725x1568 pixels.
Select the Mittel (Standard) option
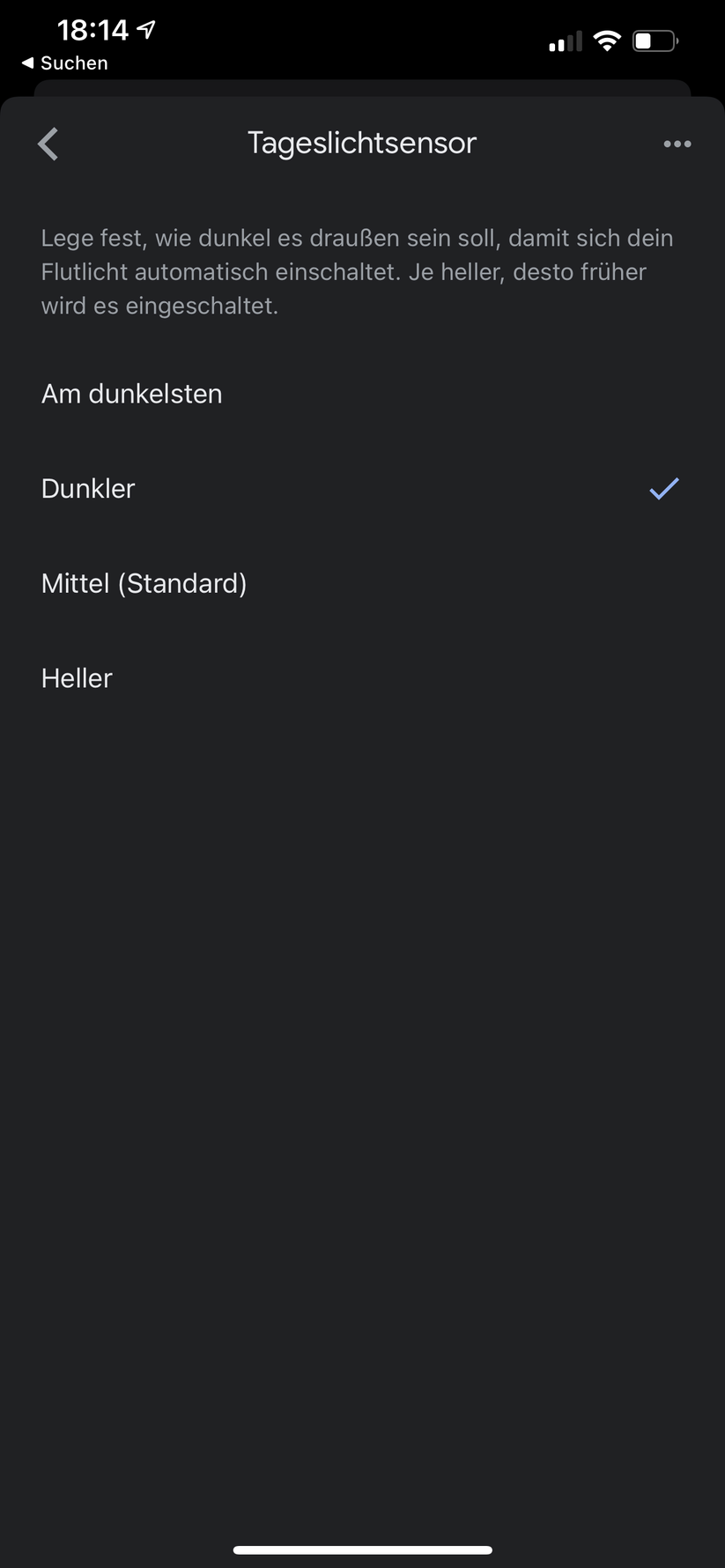(144, 583)
